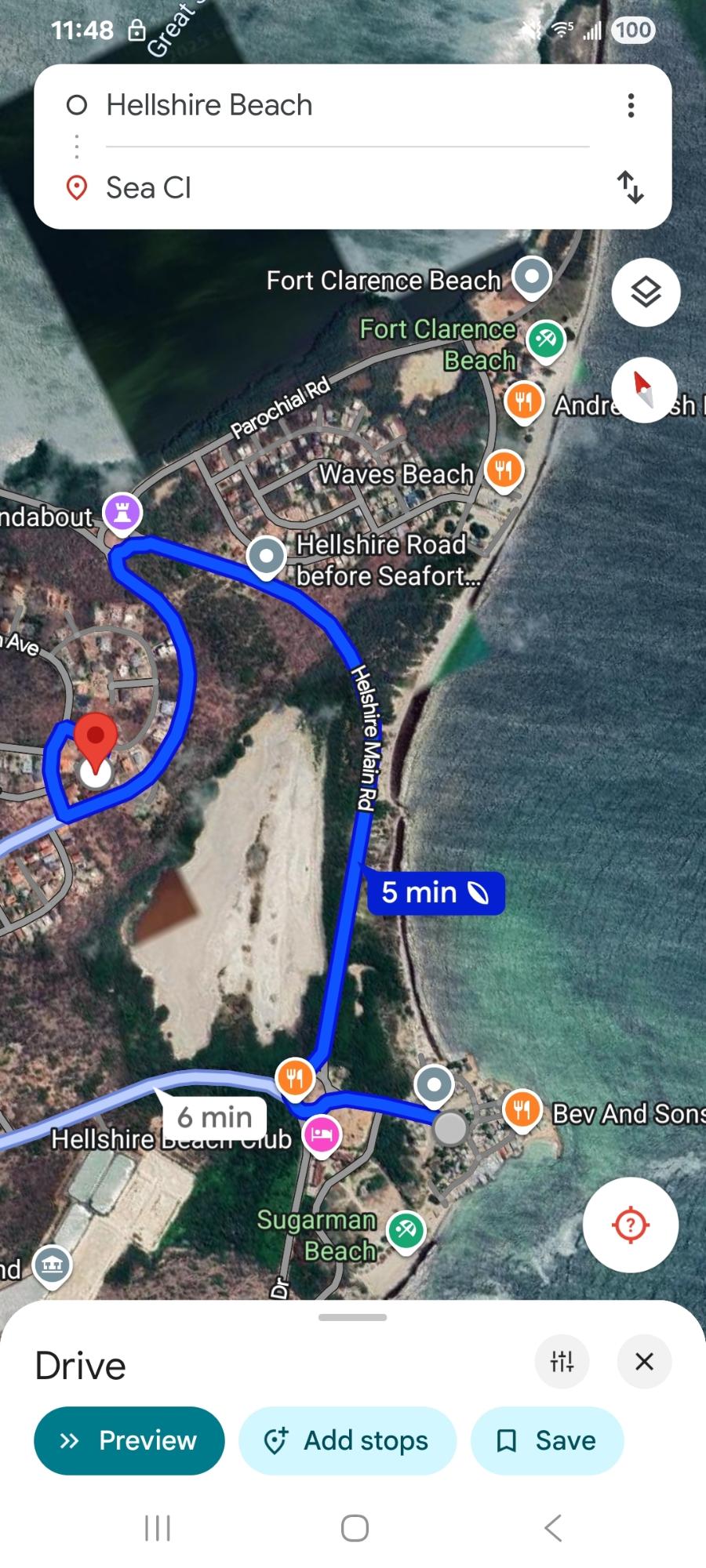Start the route Preview

[129, 1441]
